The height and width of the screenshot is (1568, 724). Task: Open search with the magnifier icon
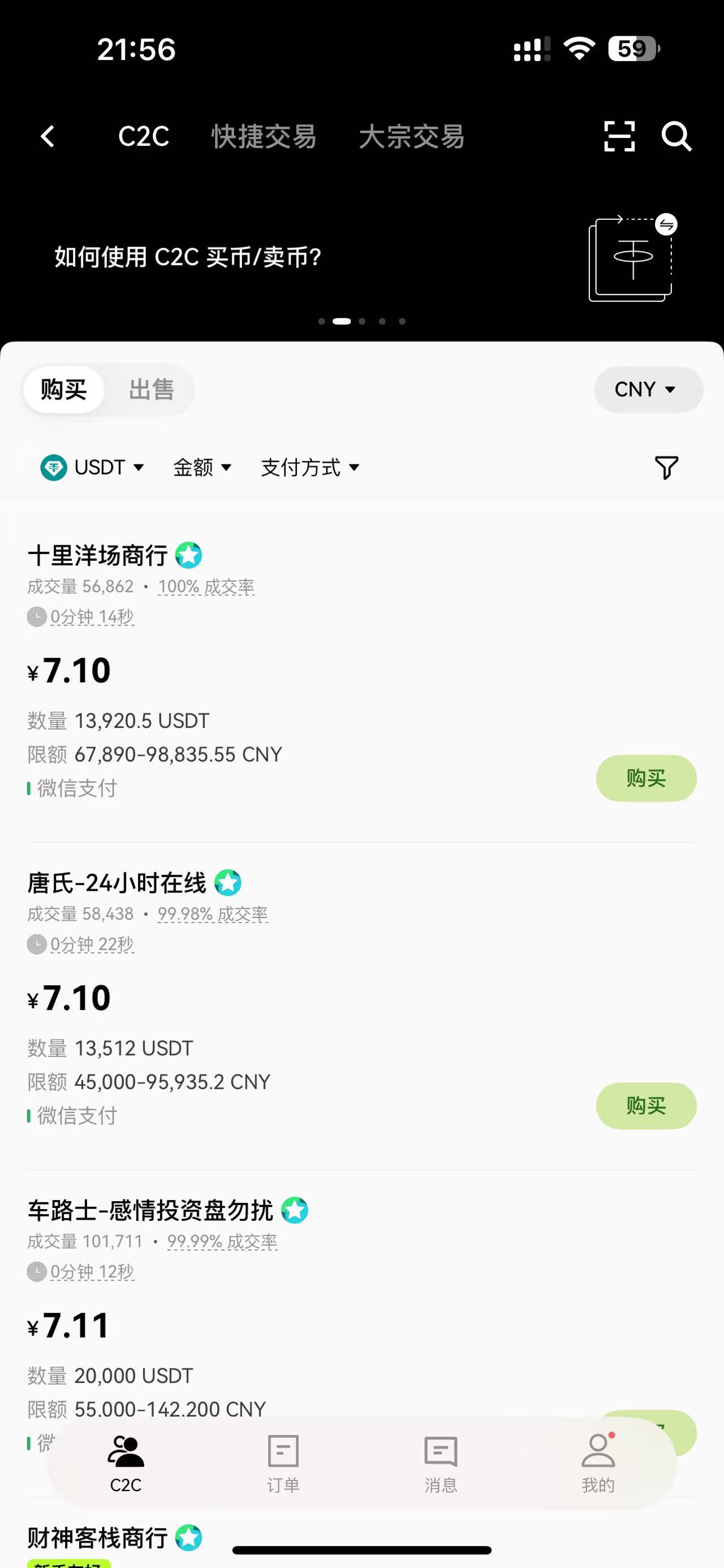tap(676, 136)
